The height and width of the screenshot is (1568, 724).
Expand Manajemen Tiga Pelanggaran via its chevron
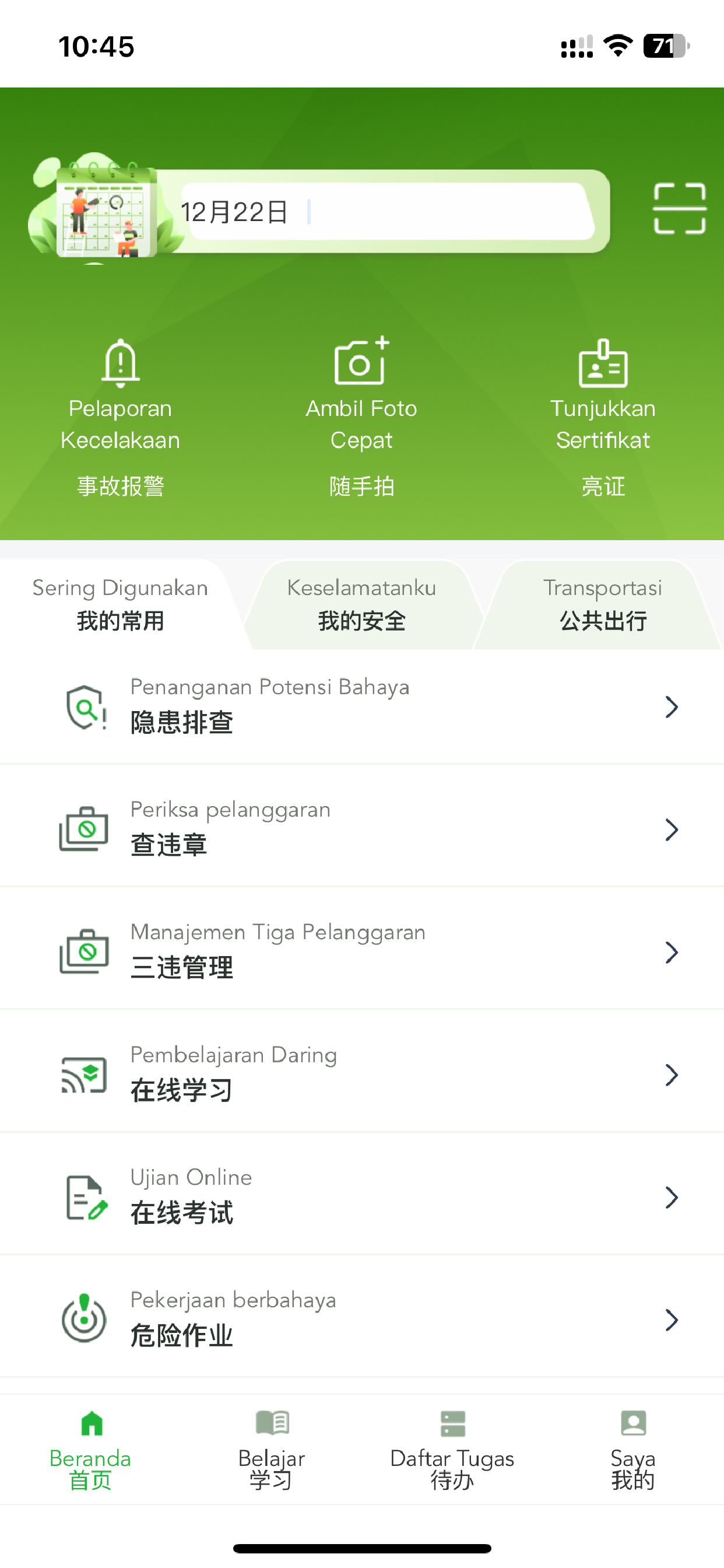click(x=671, y=951)
